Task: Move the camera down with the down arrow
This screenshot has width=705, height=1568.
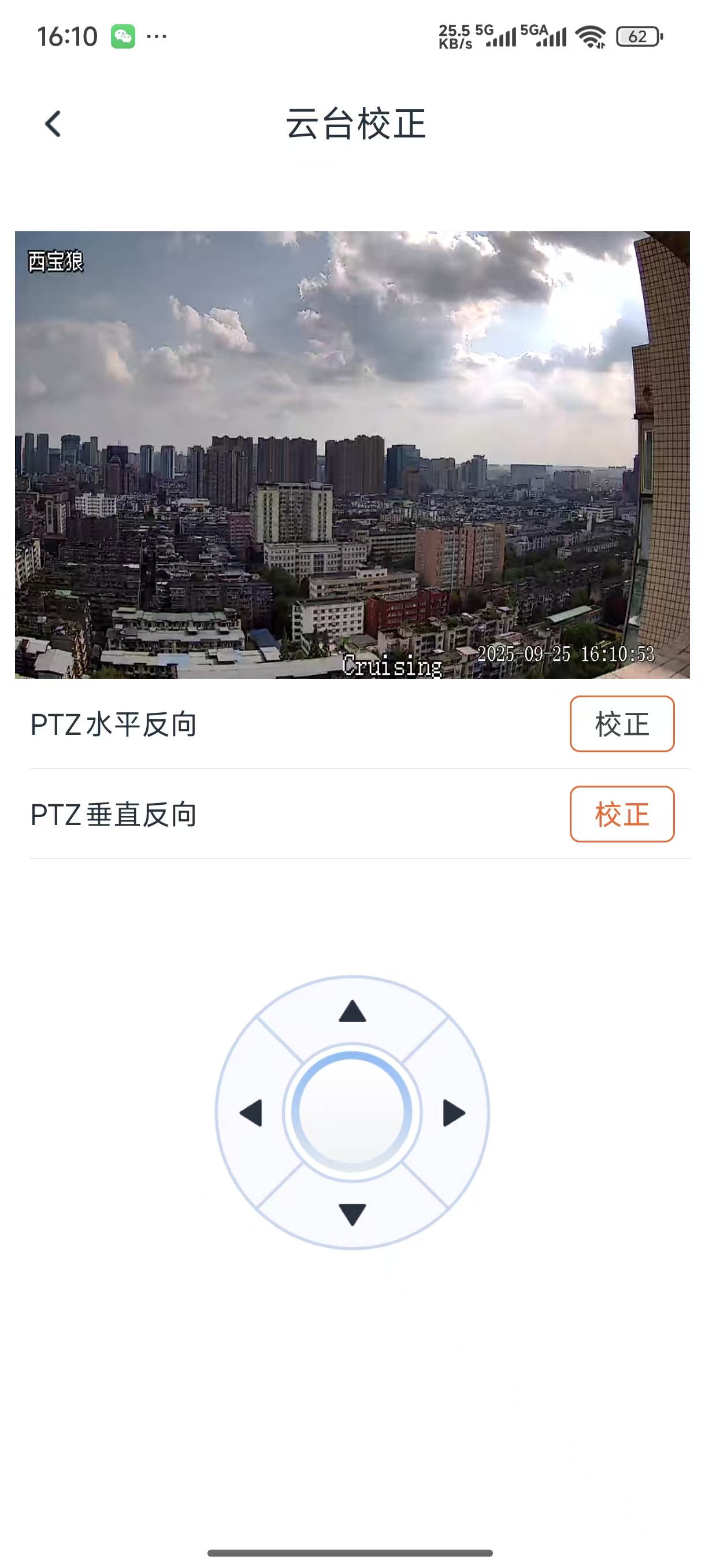Action: [352, 1213]
